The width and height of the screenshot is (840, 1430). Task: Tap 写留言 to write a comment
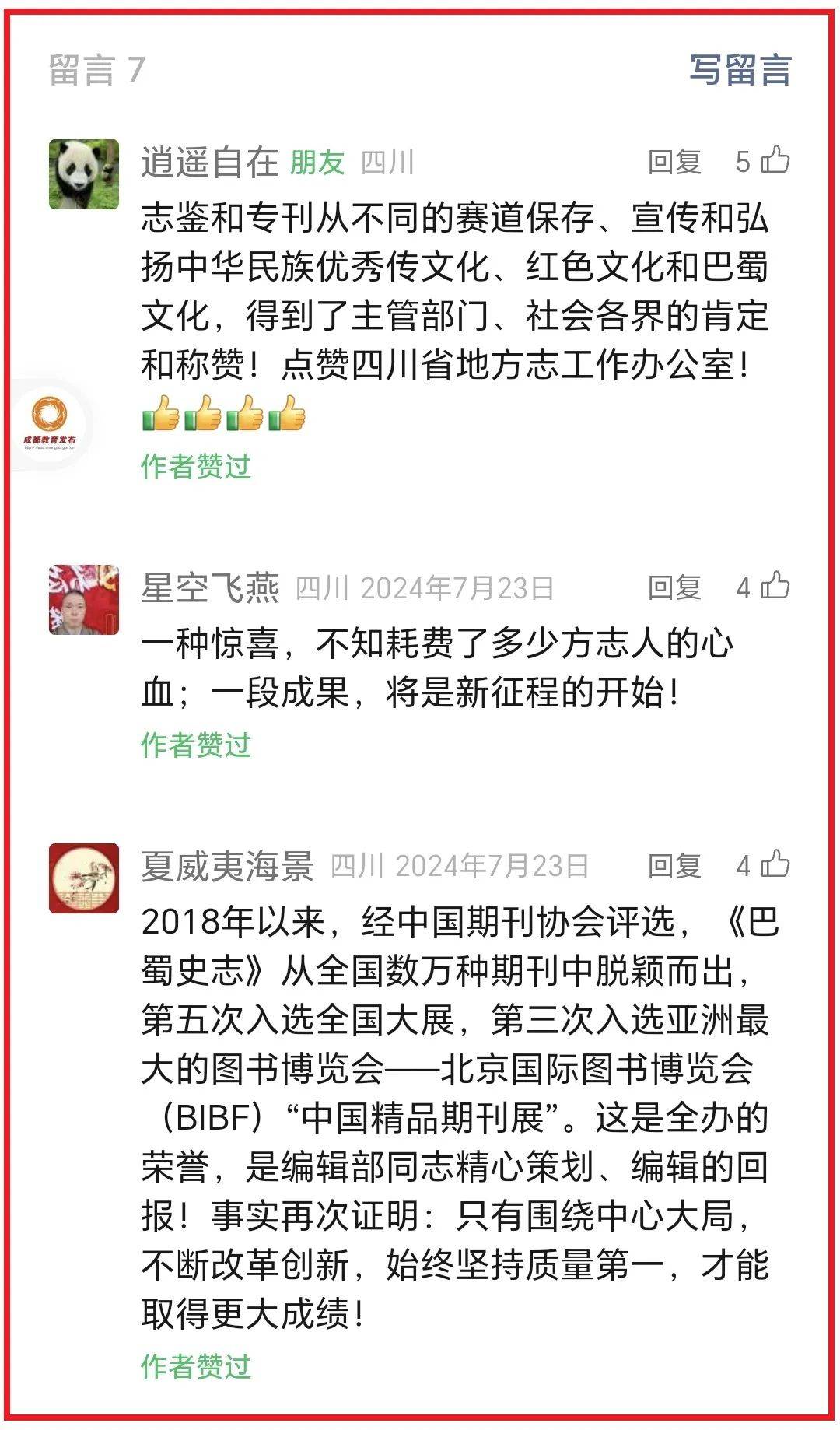point(740,70)
